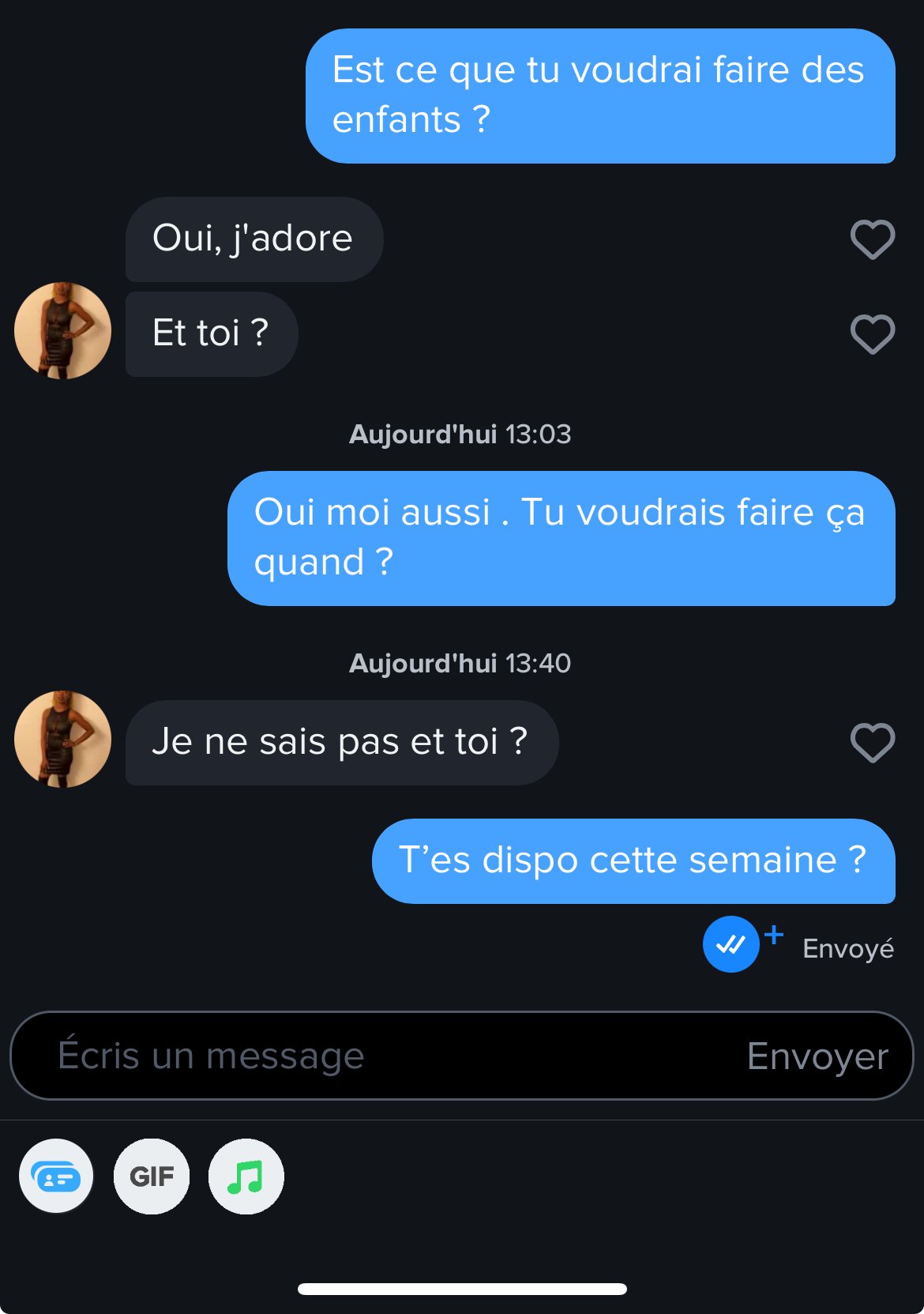The image size is (924, 1314).
Task: Tap the Envoyer button
Action: click(x=817, y=1056)
